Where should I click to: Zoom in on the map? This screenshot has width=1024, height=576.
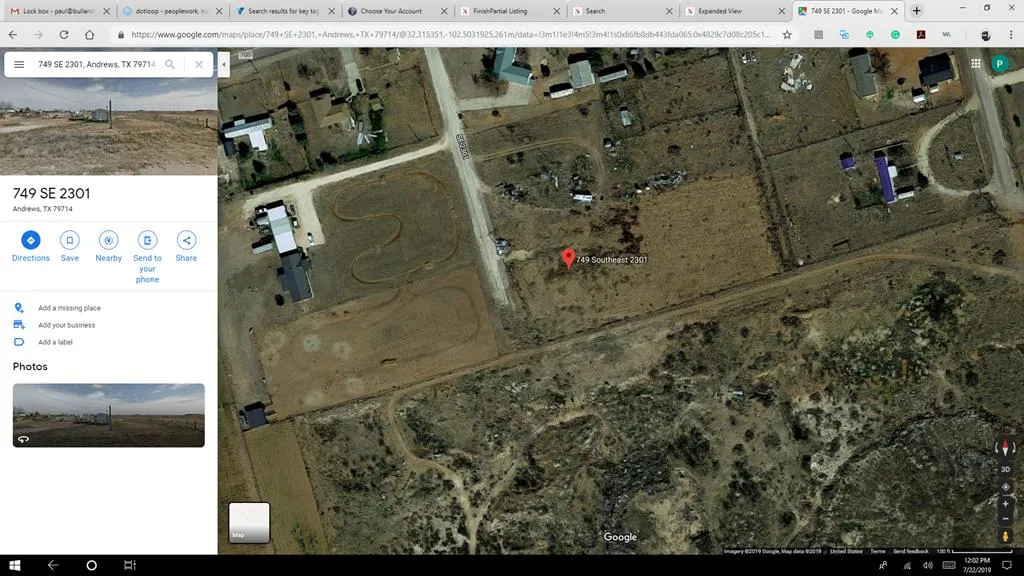pos(1006,504)
